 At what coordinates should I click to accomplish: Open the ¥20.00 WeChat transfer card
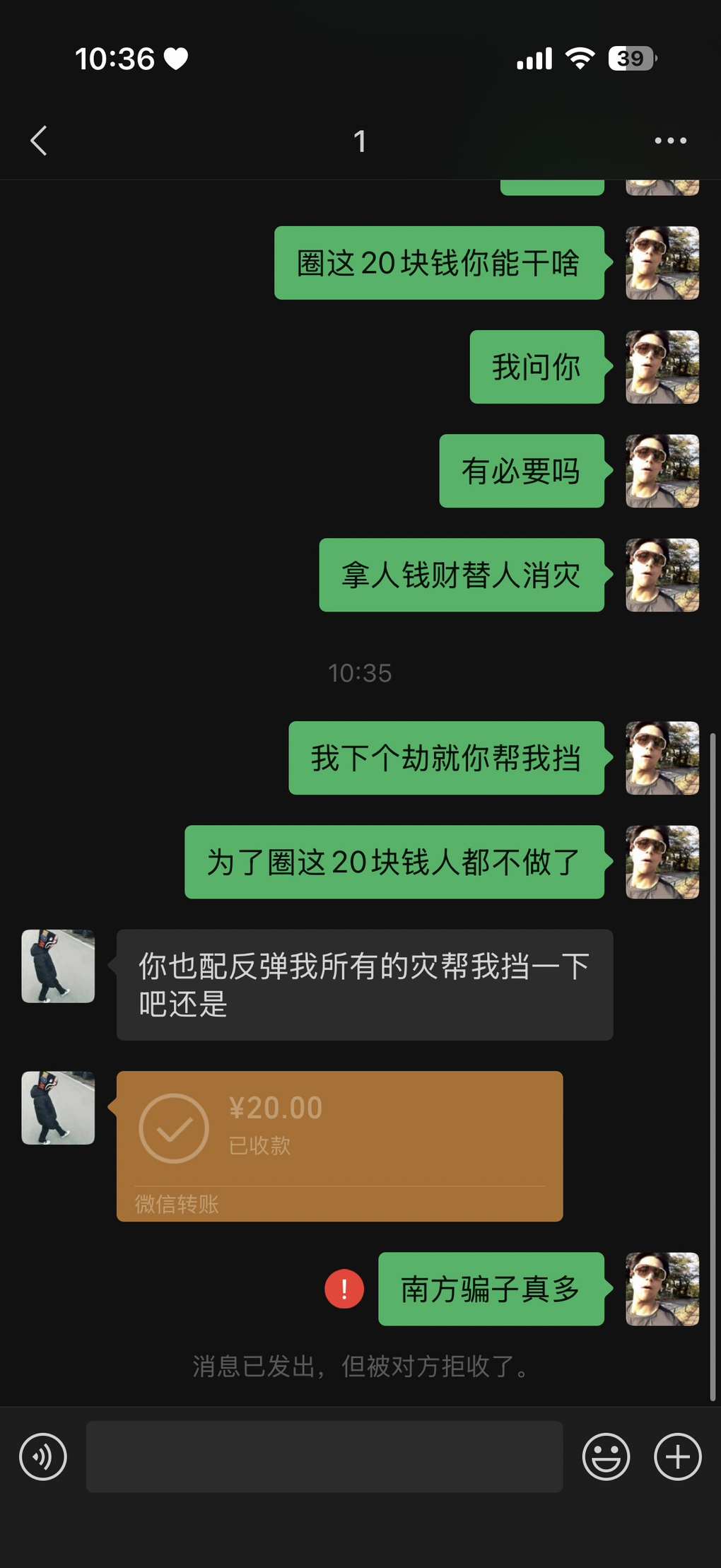coord(339,1145)
